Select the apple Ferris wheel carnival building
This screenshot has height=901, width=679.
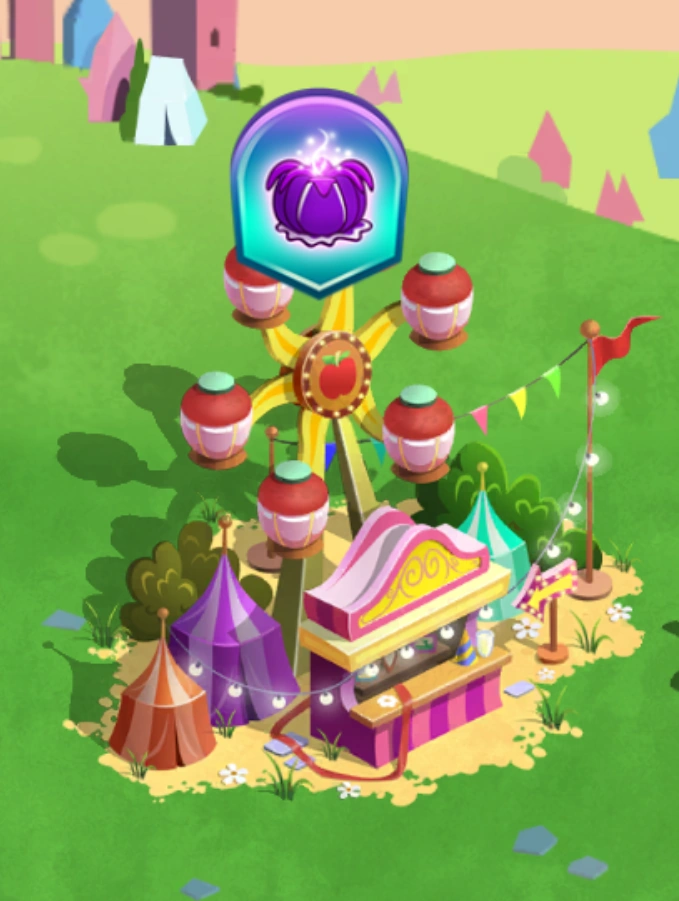[333, 376]
